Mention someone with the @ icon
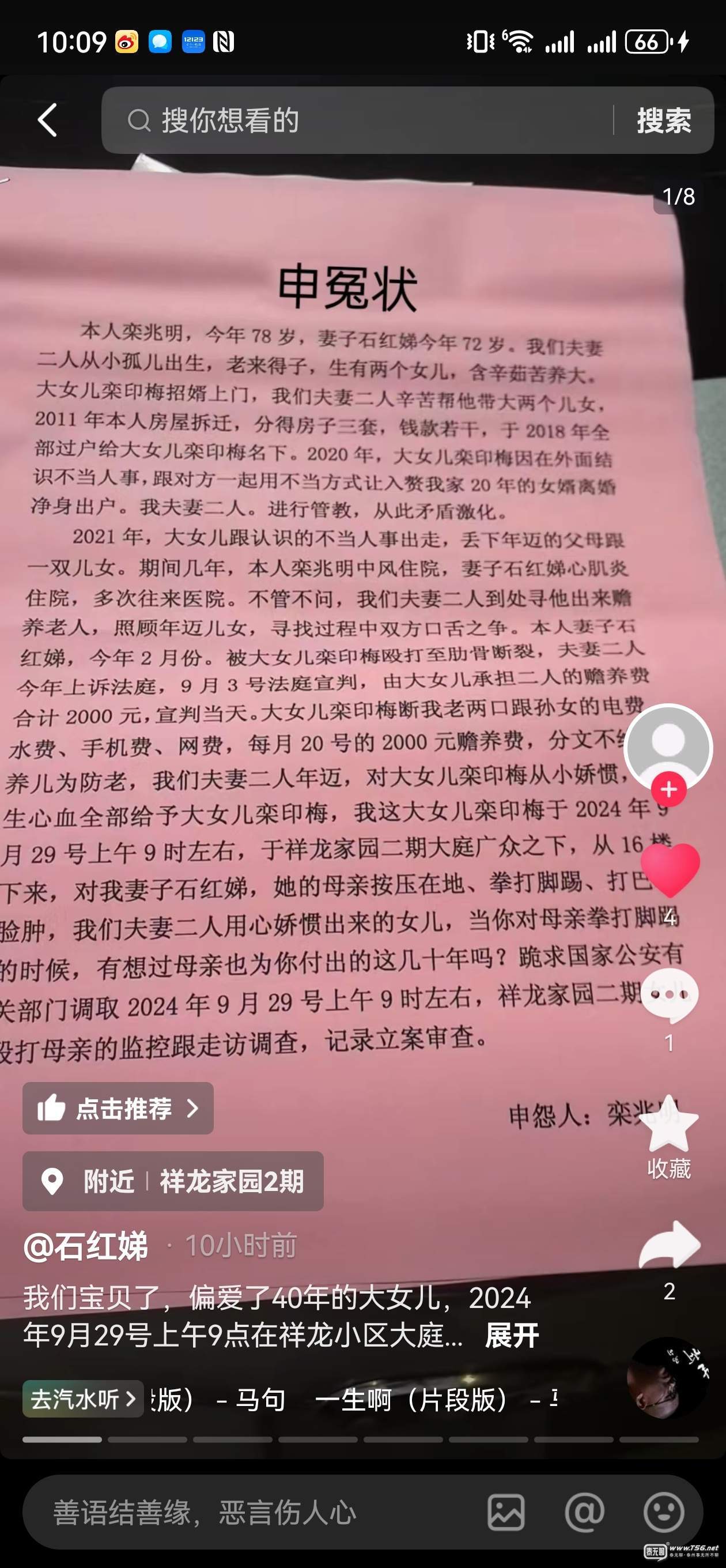 (584, 1513)
